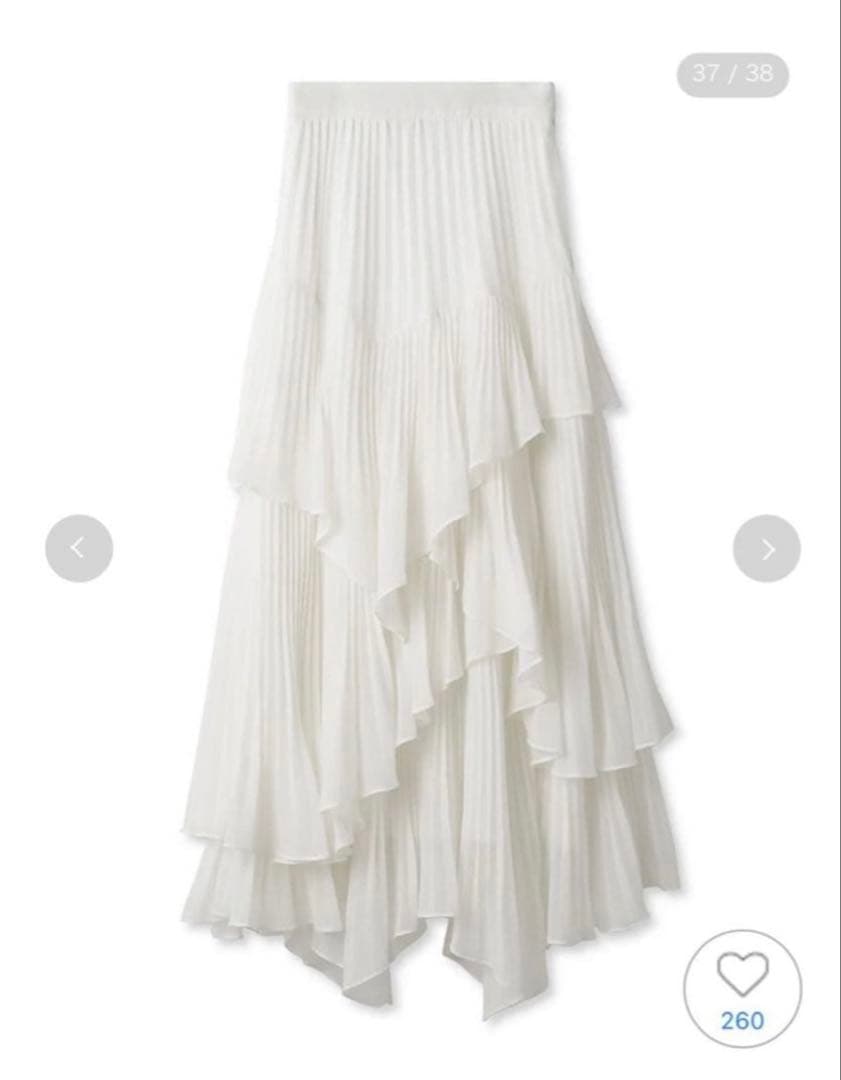This screenshot has height=1080, width=841.
Task: Go to the next product image
Action: coord(767,548)
